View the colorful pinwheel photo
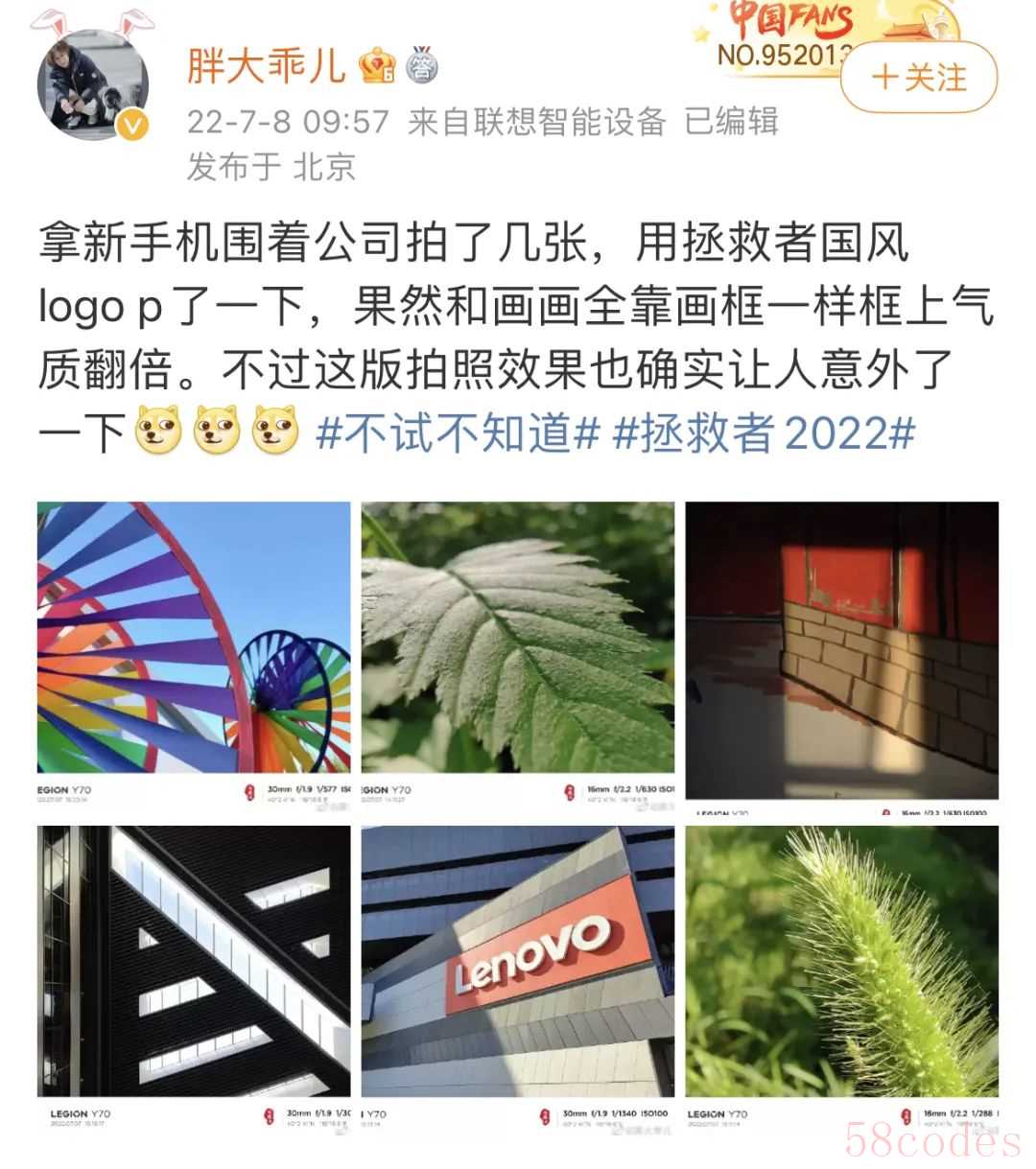1036x1169 pixels. click(195, 650)
